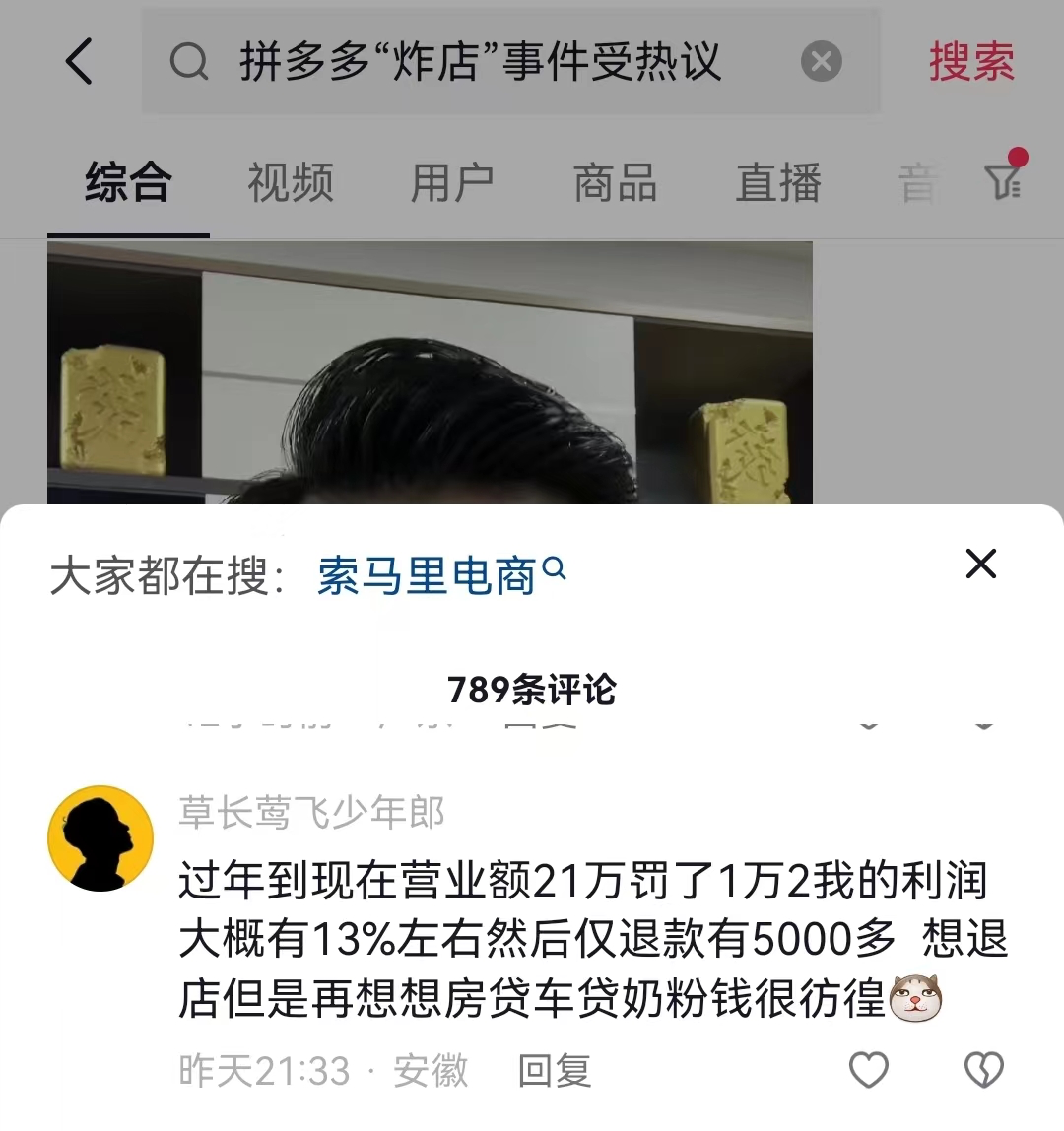Like 草长莺飞少年郎's comment
This screenshot has height=1131, width=1064.
(x=869, y=1070)
